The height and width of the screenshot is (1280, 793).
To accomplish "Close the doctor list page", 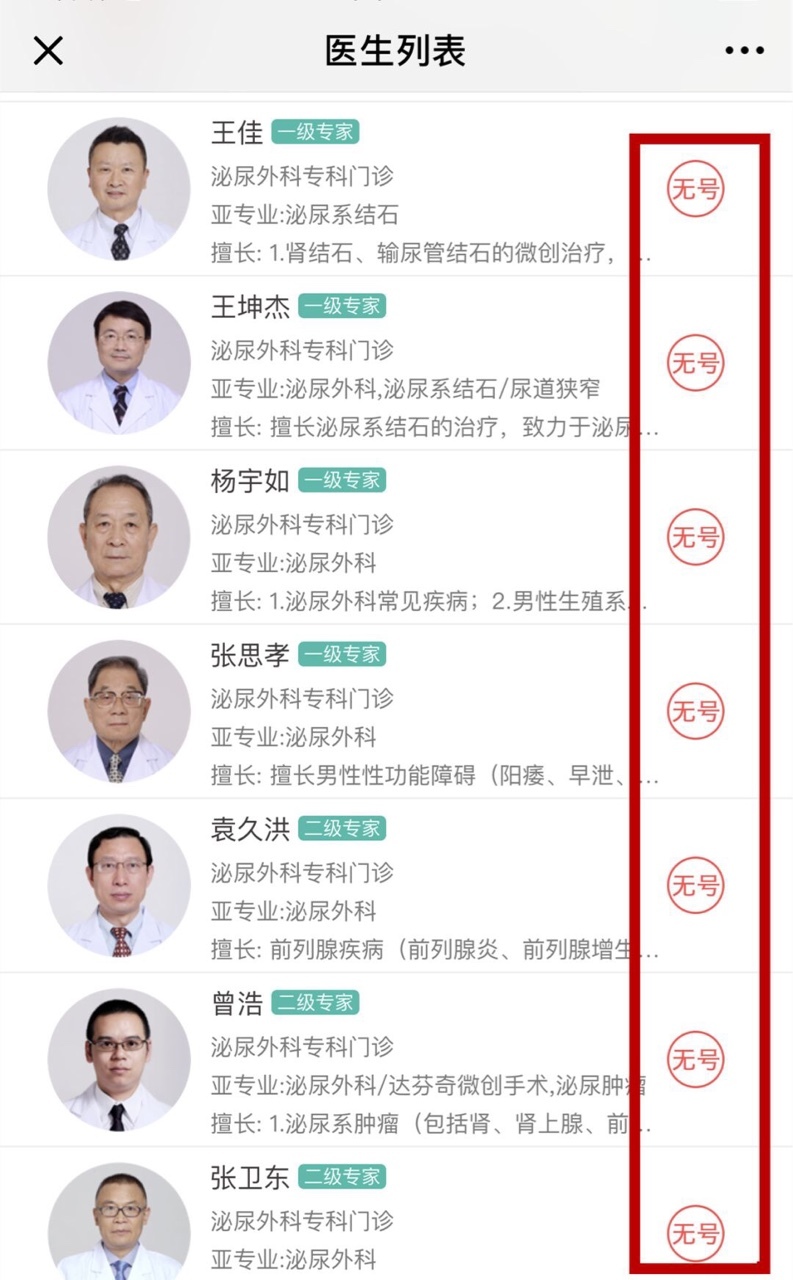I will pos(48,50).
